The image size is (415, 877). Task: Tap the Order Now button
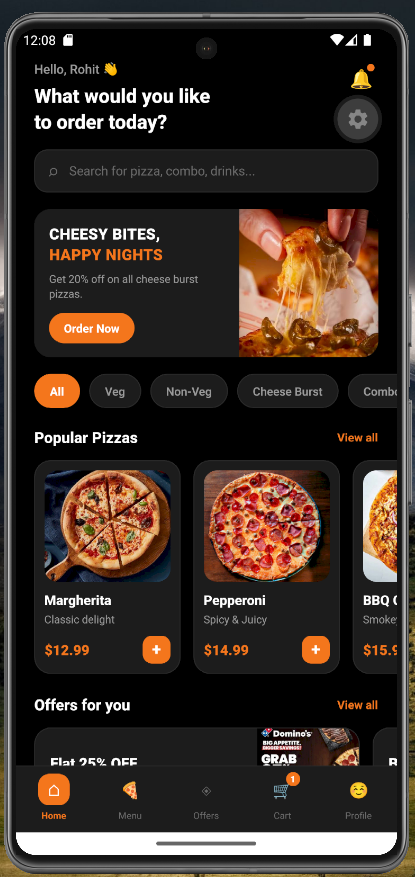click(92, 328)
